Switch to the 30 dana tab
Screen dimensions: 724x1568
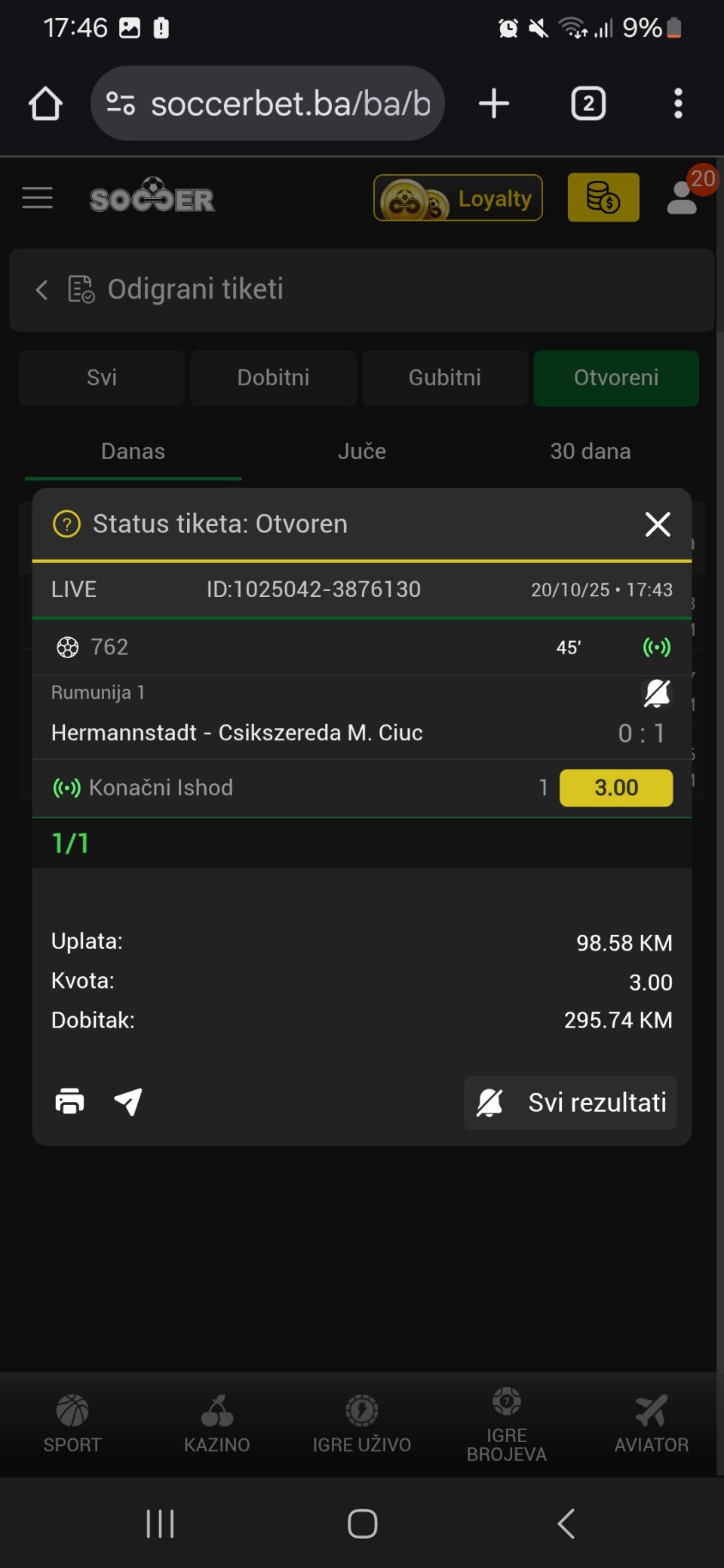[x=591, y=452]
